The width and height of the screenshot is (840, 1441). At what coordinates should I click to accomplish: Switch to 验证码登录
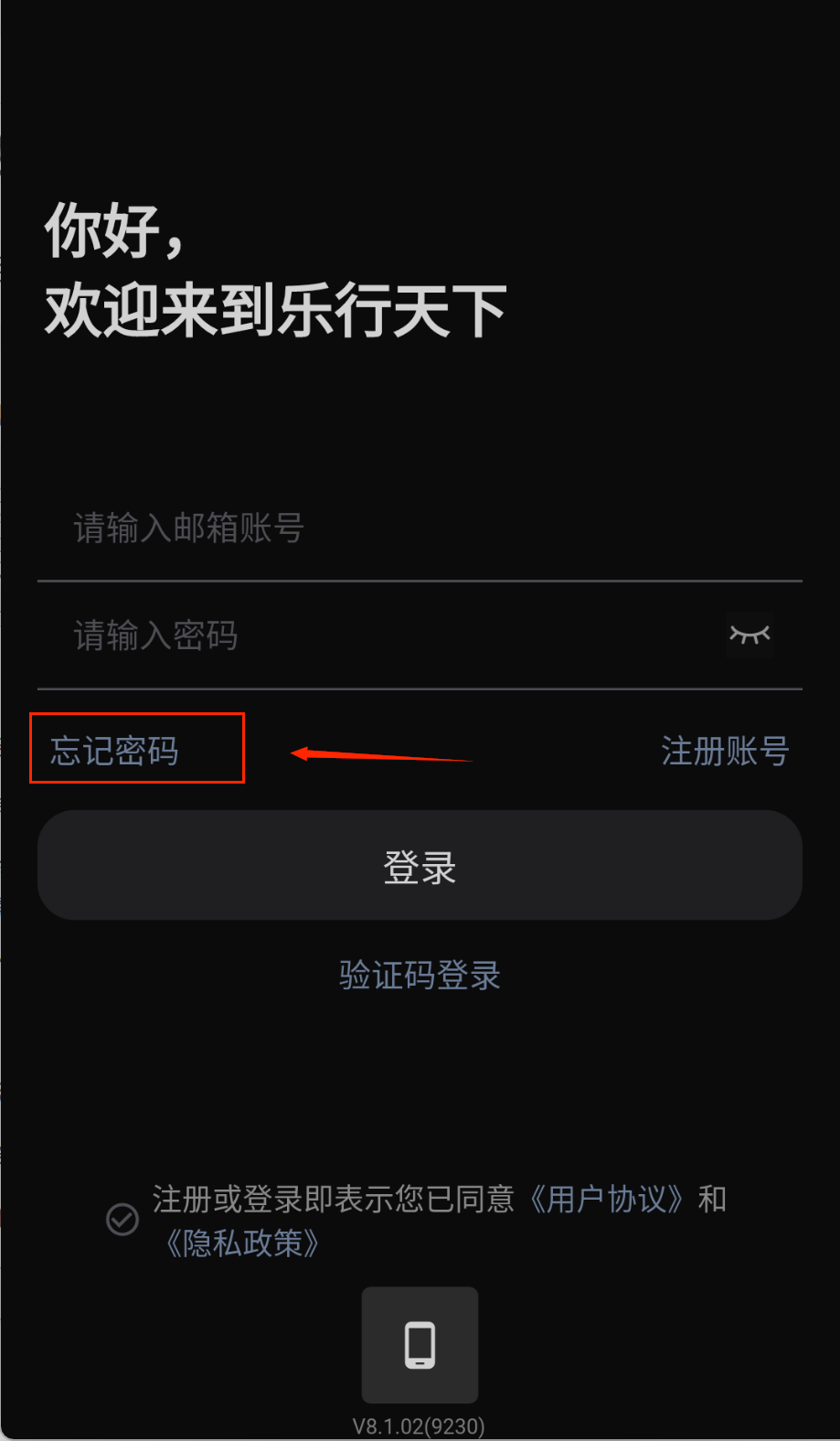pos(420,975)
